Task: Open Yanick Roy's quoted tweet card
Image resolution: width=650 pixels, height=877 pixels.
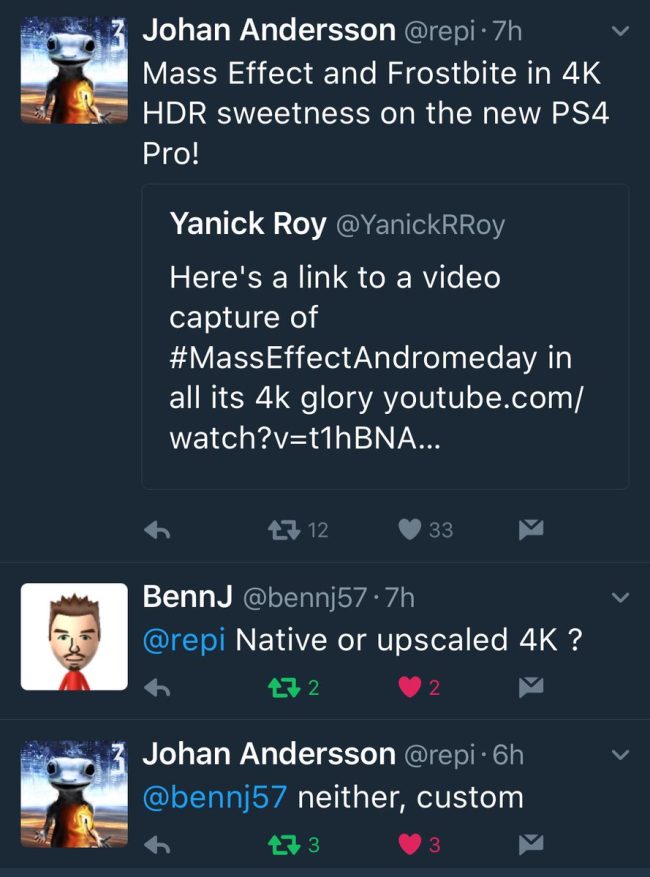Action: click(x=385, y=337)
